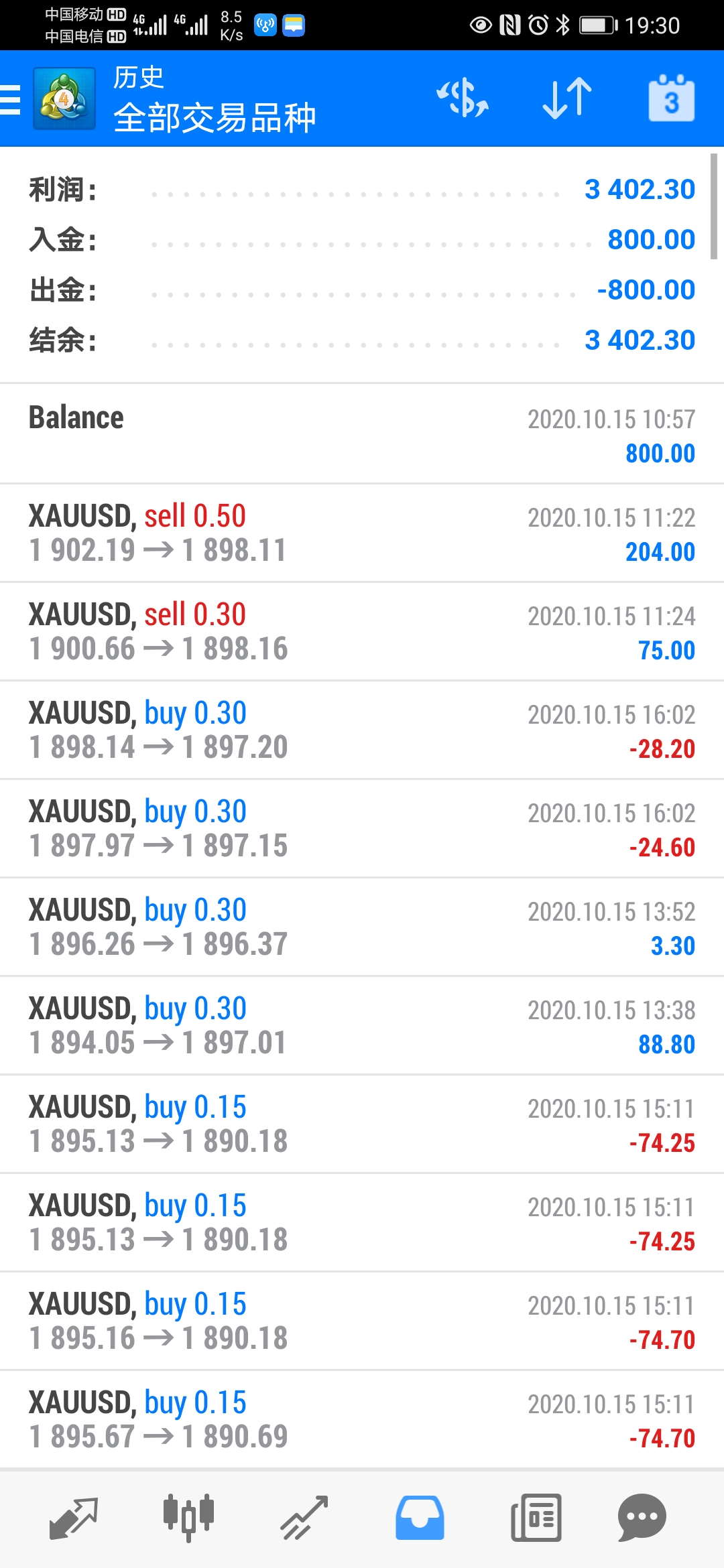Open the chat messages tab
The image size is (724, 1568).
(642, 1518)
